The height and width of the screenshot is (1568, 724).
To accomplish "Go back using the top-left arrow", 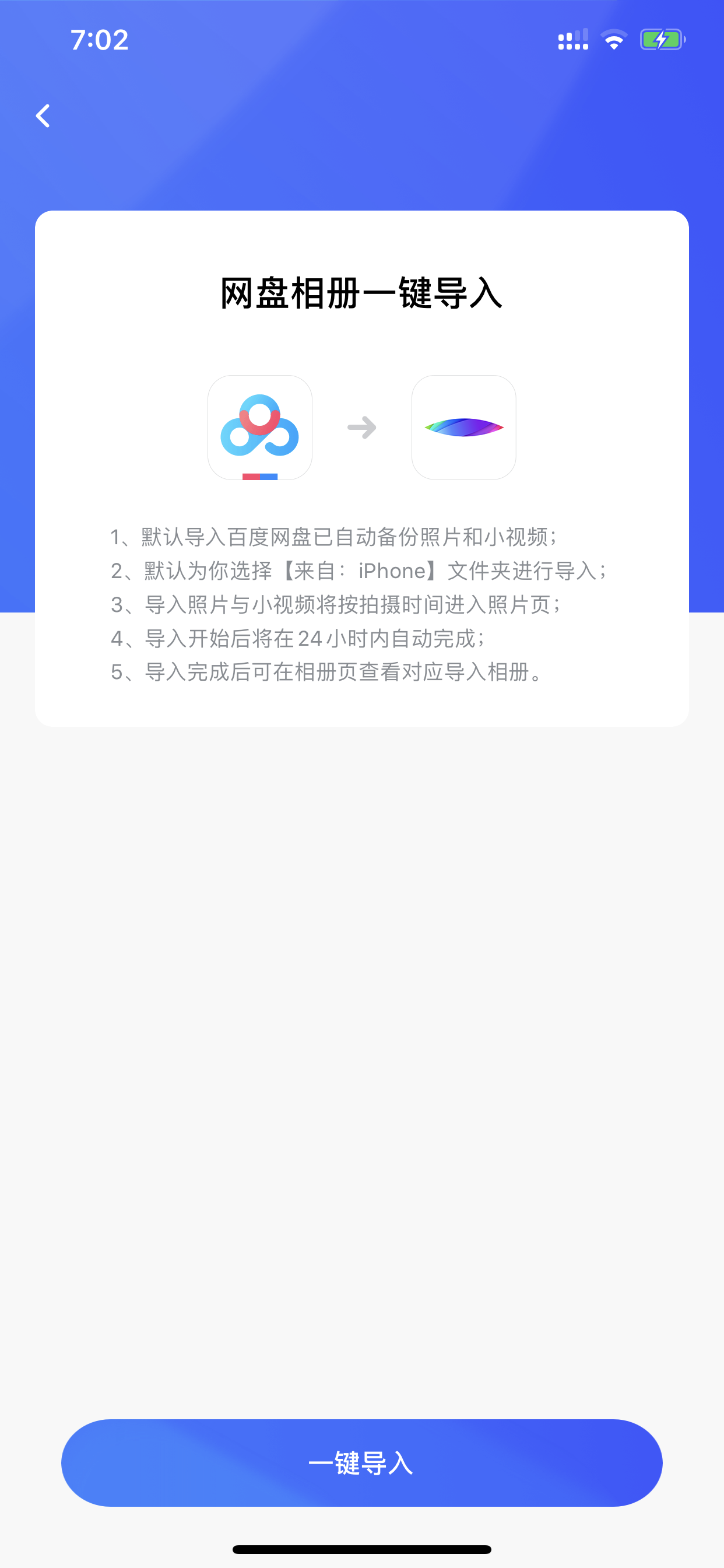I will (43, 116).
